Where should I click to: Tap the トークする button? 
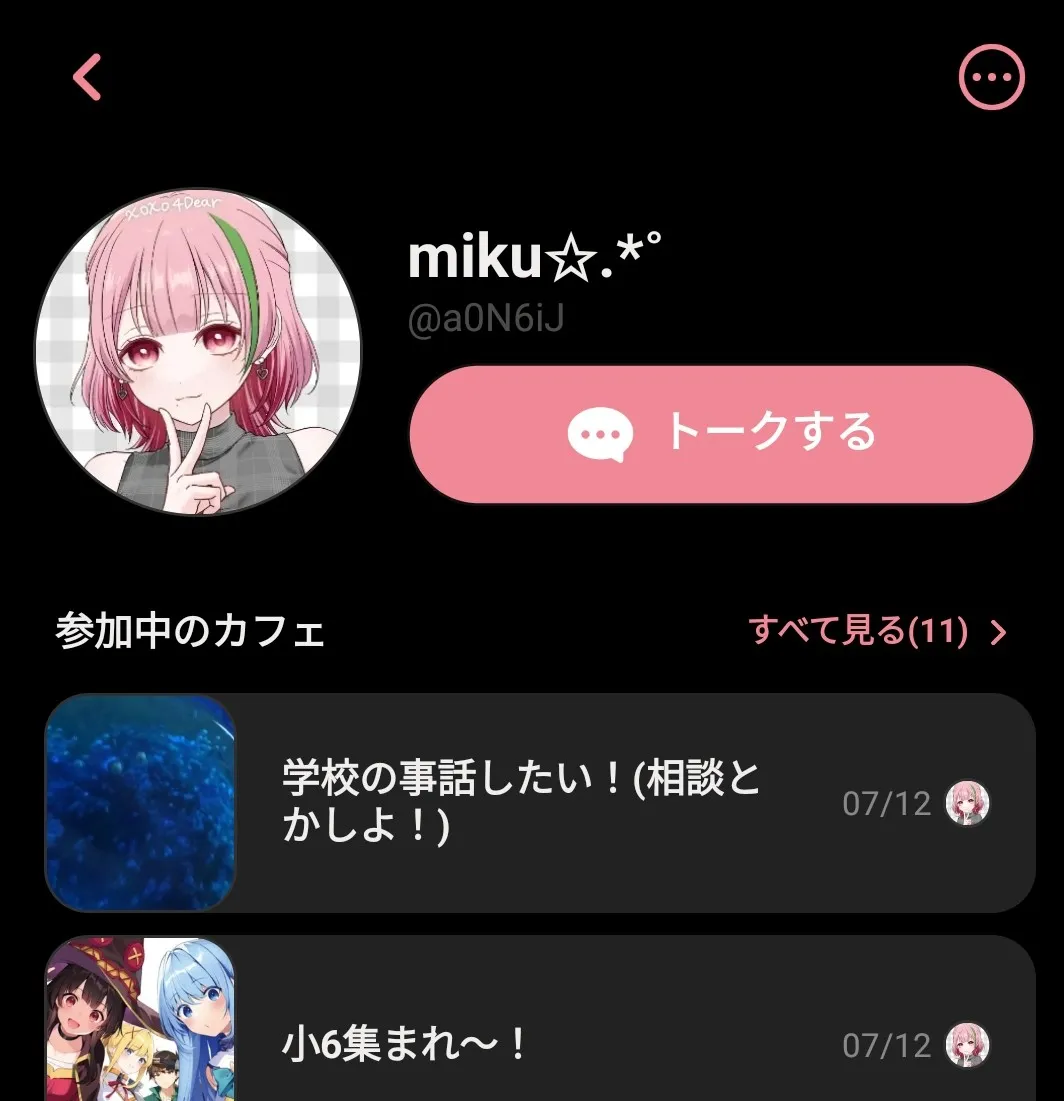tap(720, 434)
